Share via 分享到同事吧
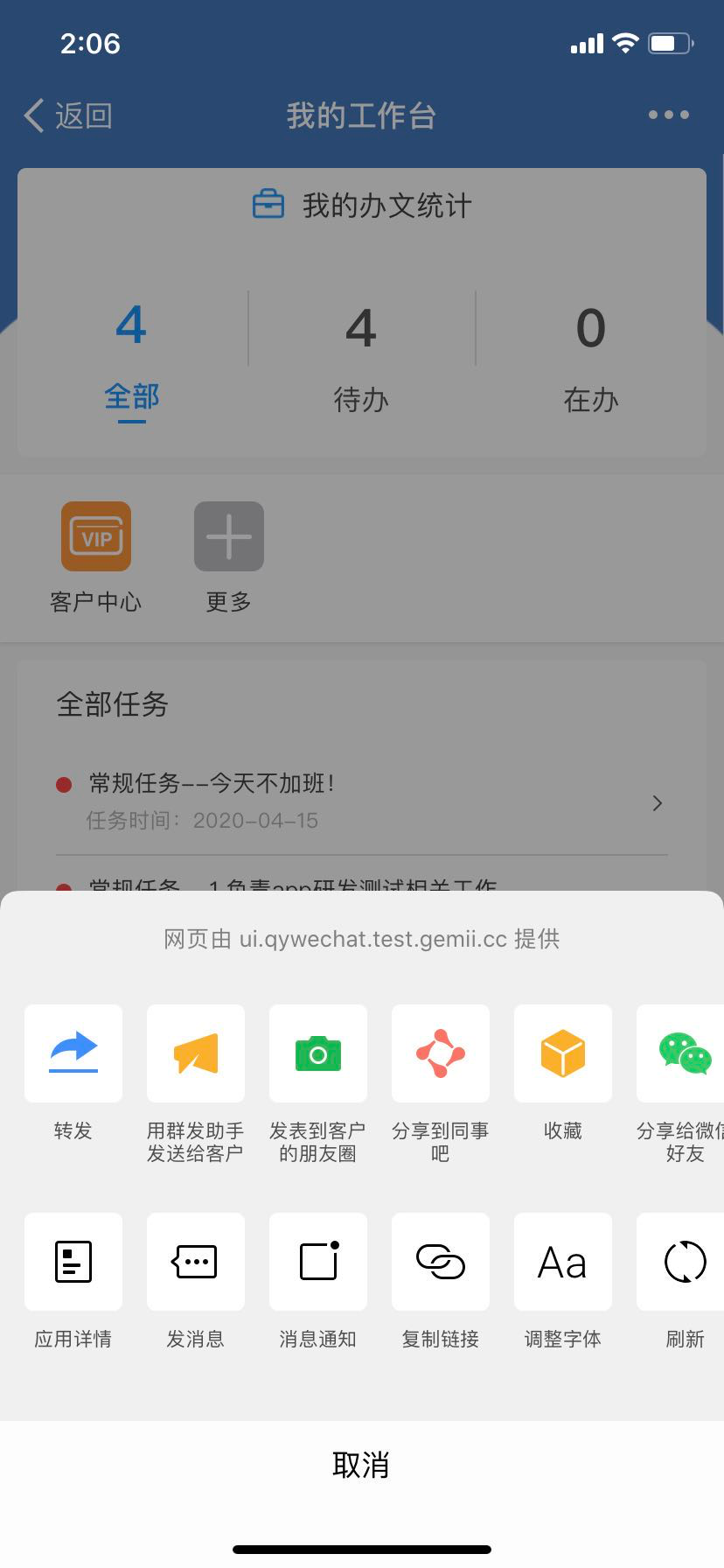Image resolution: width=724 pixels, height=1568 pixels. point(441,1053)
